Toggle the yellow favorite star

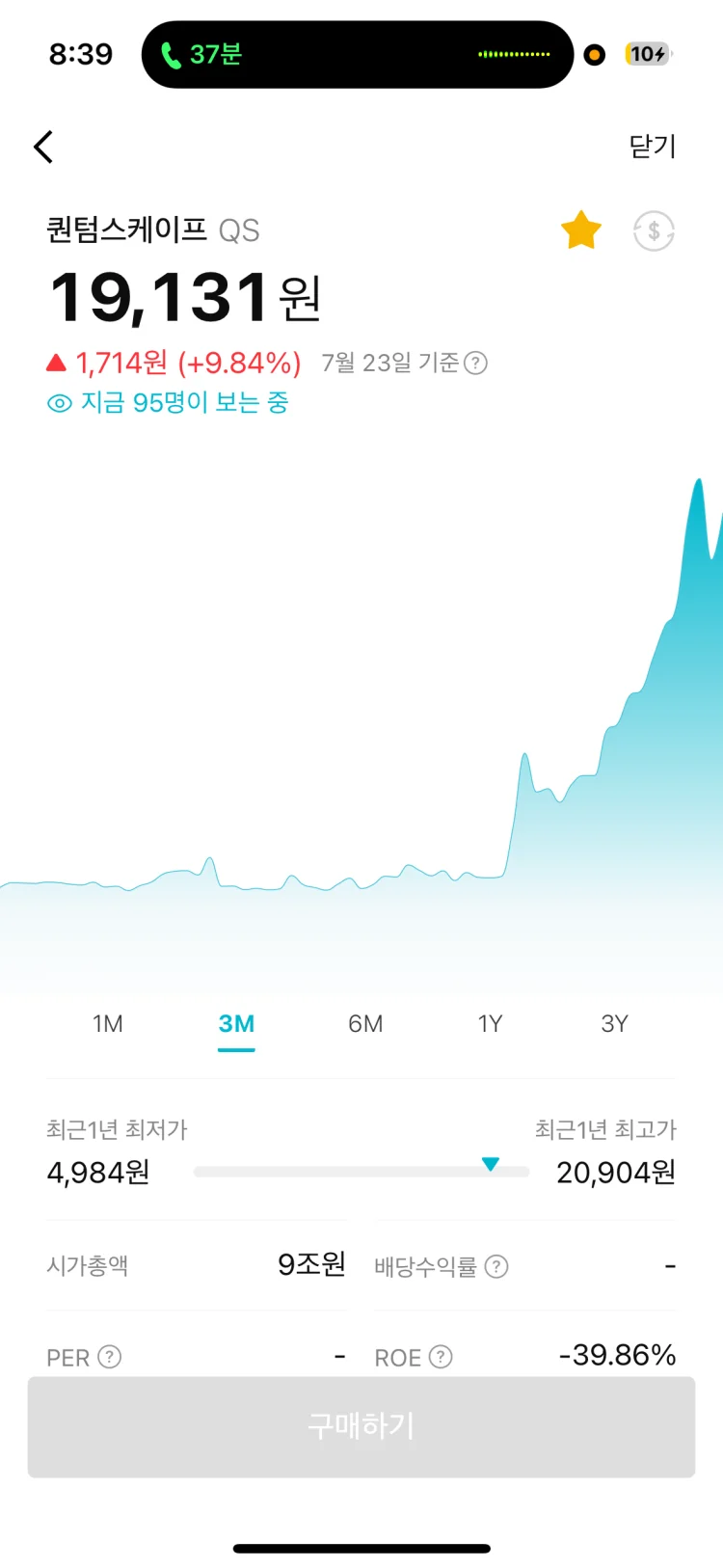coord(581,231)
